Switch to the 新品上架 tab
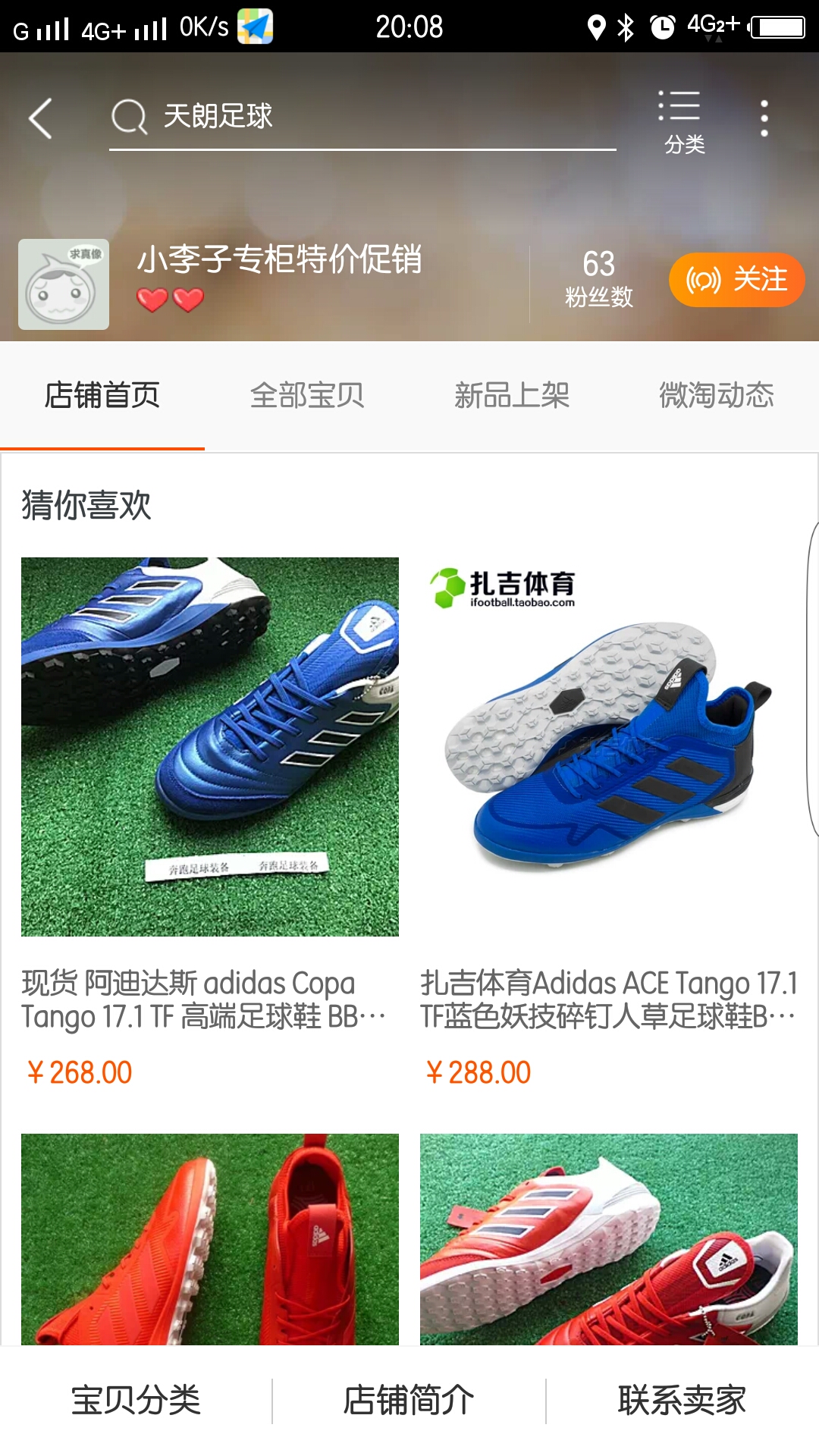The height and width of the screenshot is (1456, 819). [x=512, y=395]
